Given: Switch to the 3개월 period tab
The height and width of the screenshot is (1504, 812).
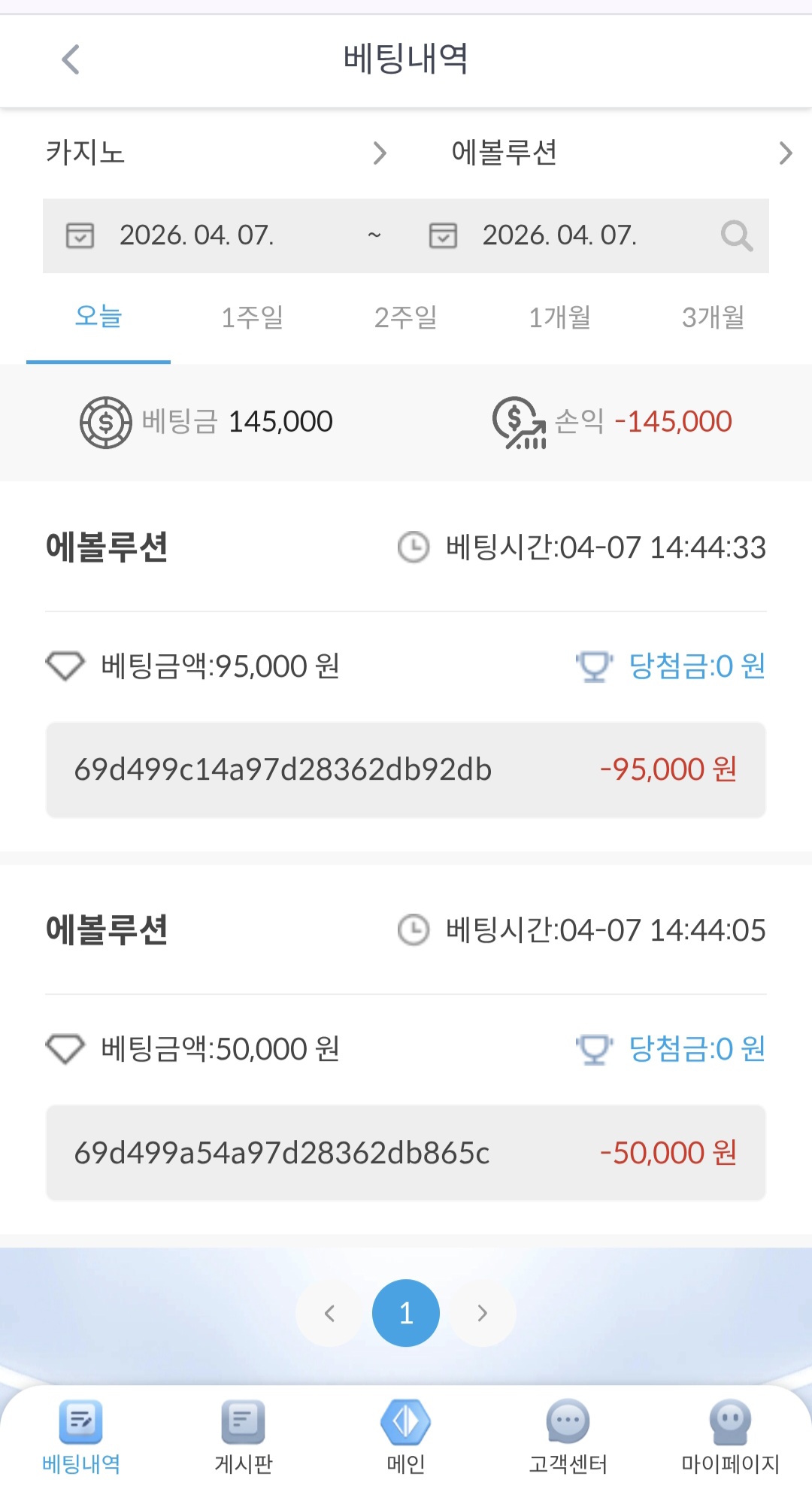Looking at the screenshot, I should tap(713, 317).
